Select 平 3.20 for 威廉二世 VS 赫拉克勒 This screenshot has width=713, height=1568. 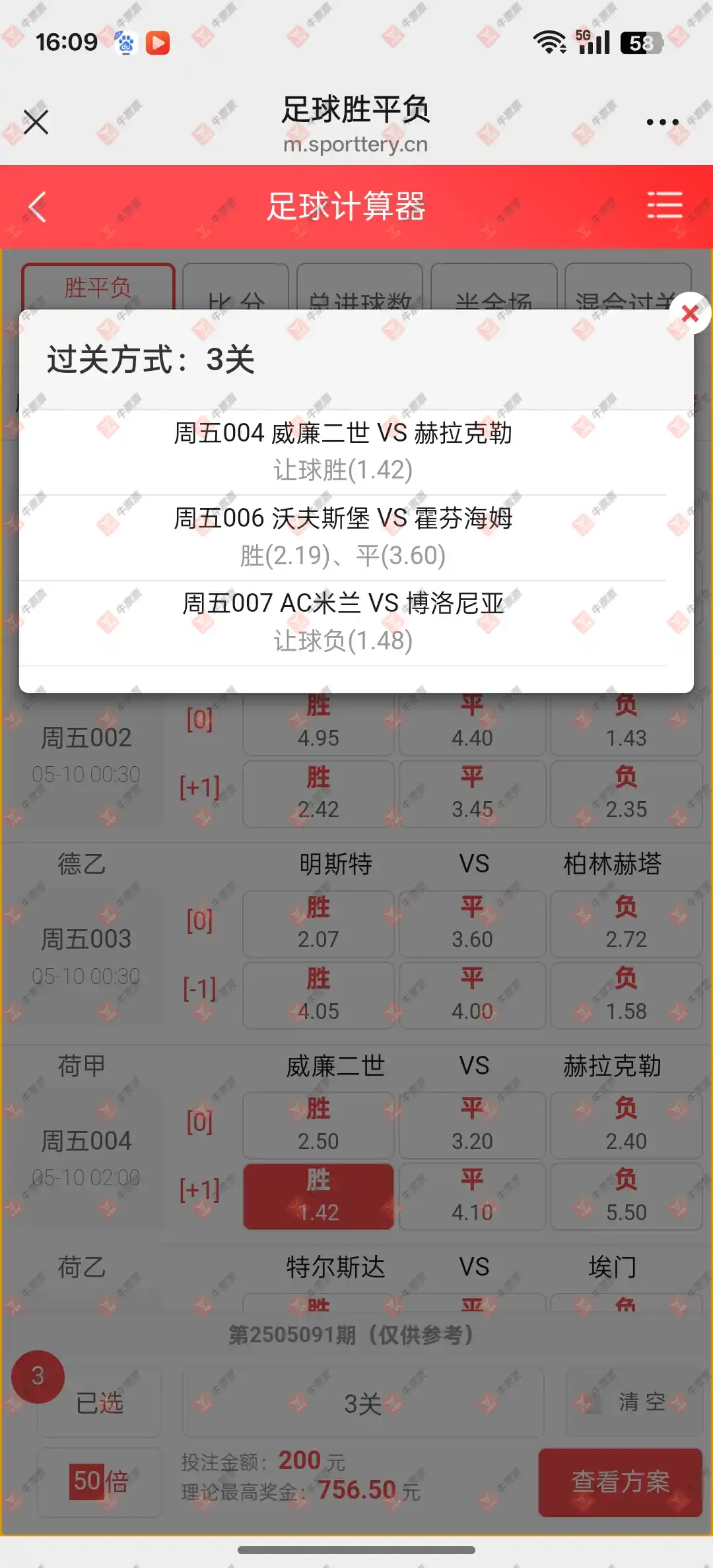[472, 1125]
